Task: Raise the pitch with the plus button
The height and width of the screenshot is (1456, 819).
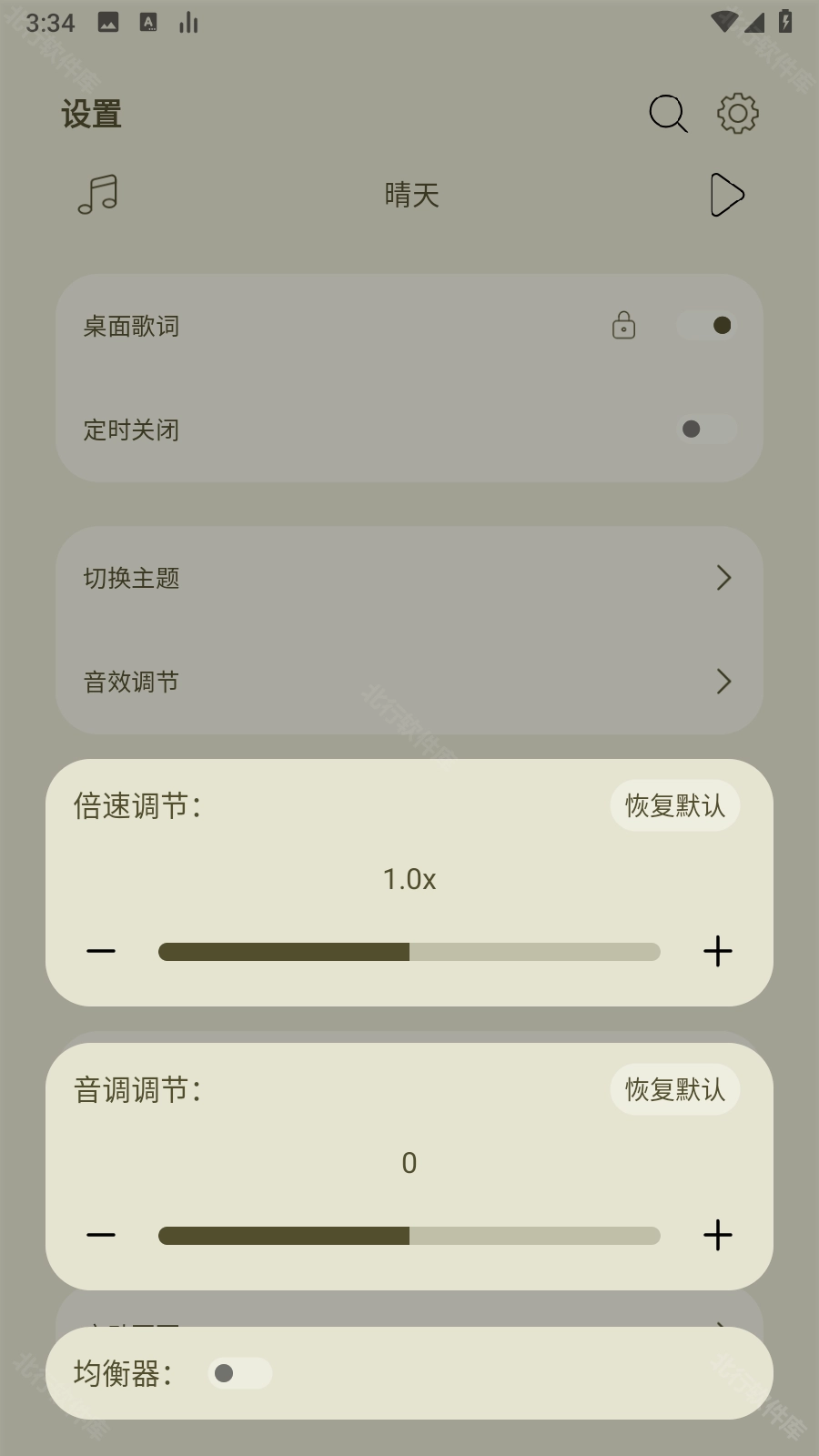Action: pos(718,1236)
